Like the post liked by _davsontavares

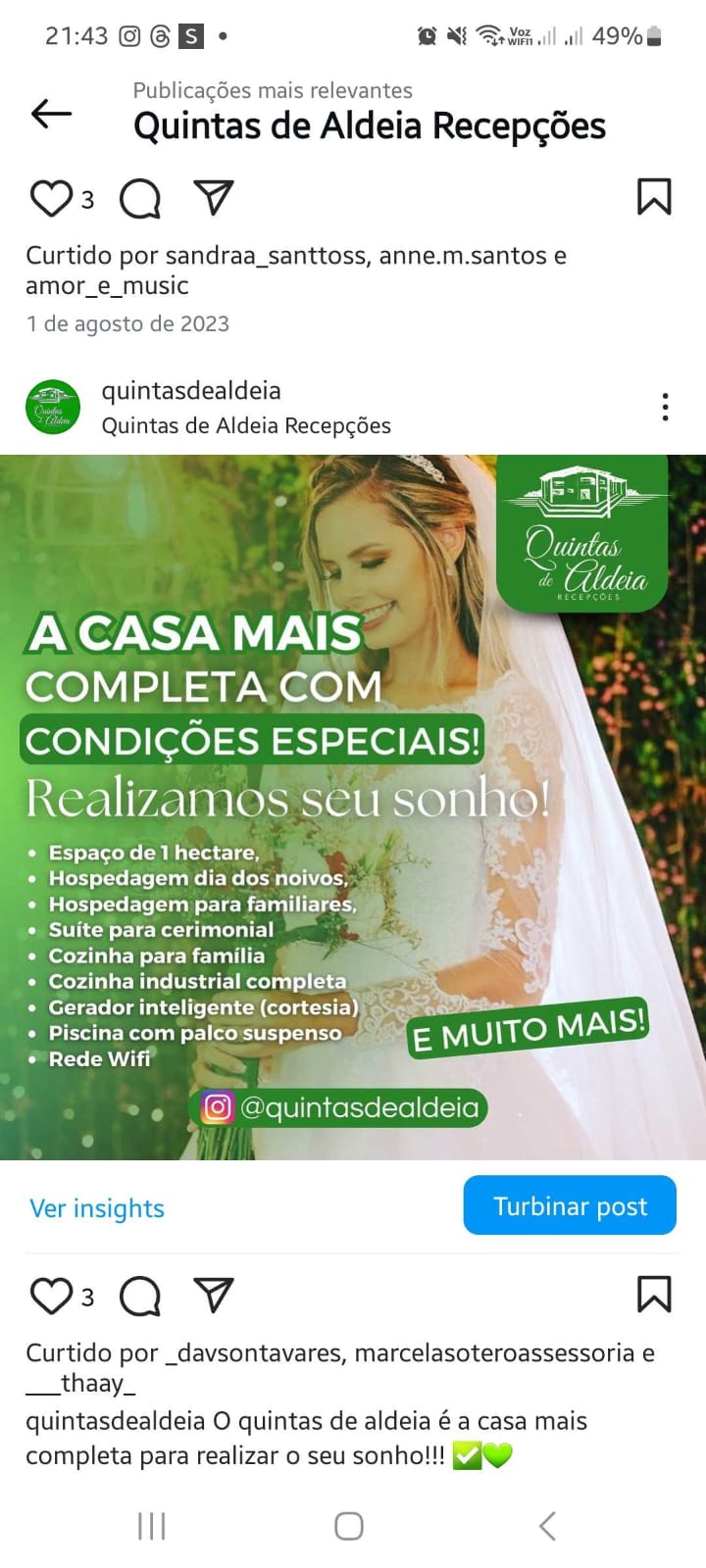pos(49,1296)
